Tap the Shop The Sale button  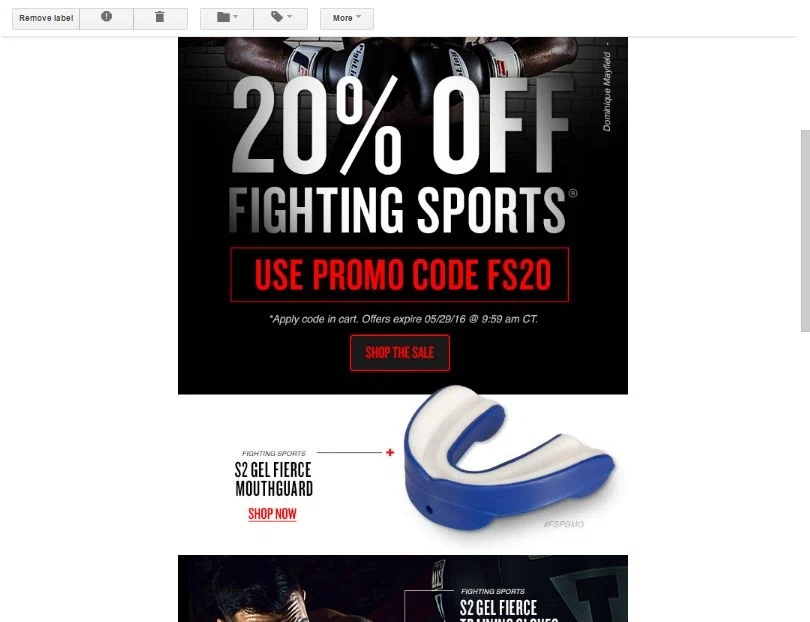(x=399, y=353)
